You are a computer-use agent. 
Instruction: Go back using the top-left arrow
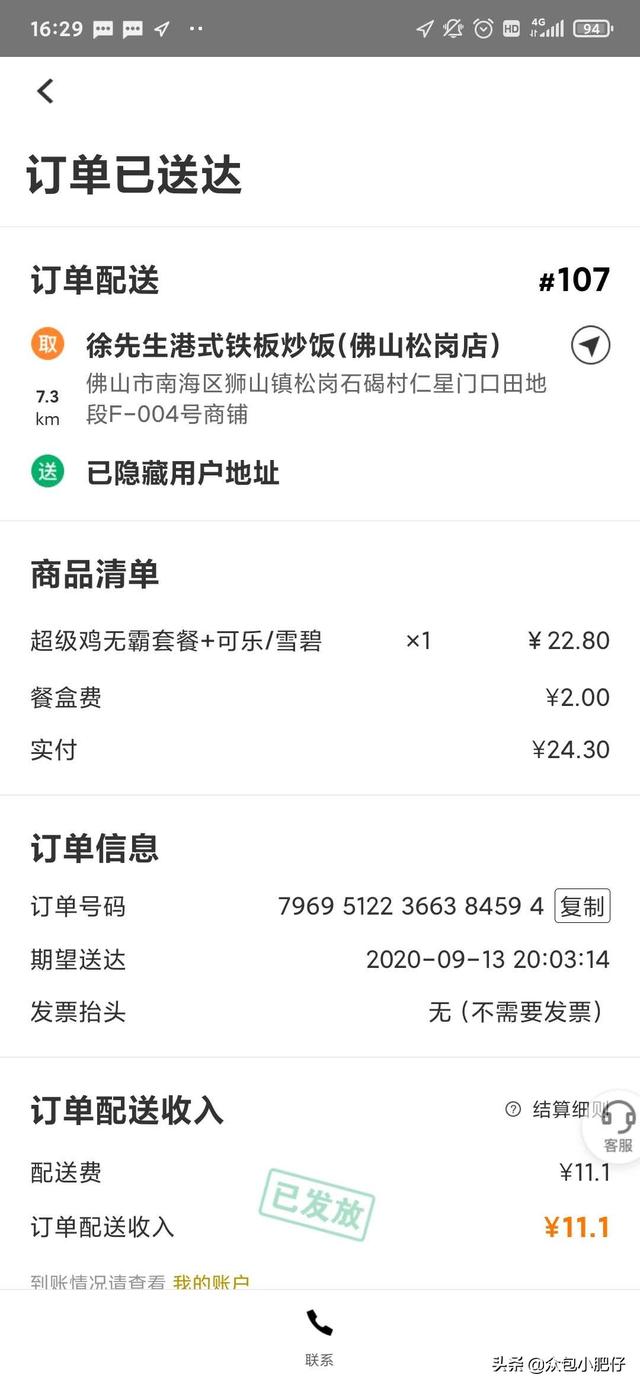45,91
